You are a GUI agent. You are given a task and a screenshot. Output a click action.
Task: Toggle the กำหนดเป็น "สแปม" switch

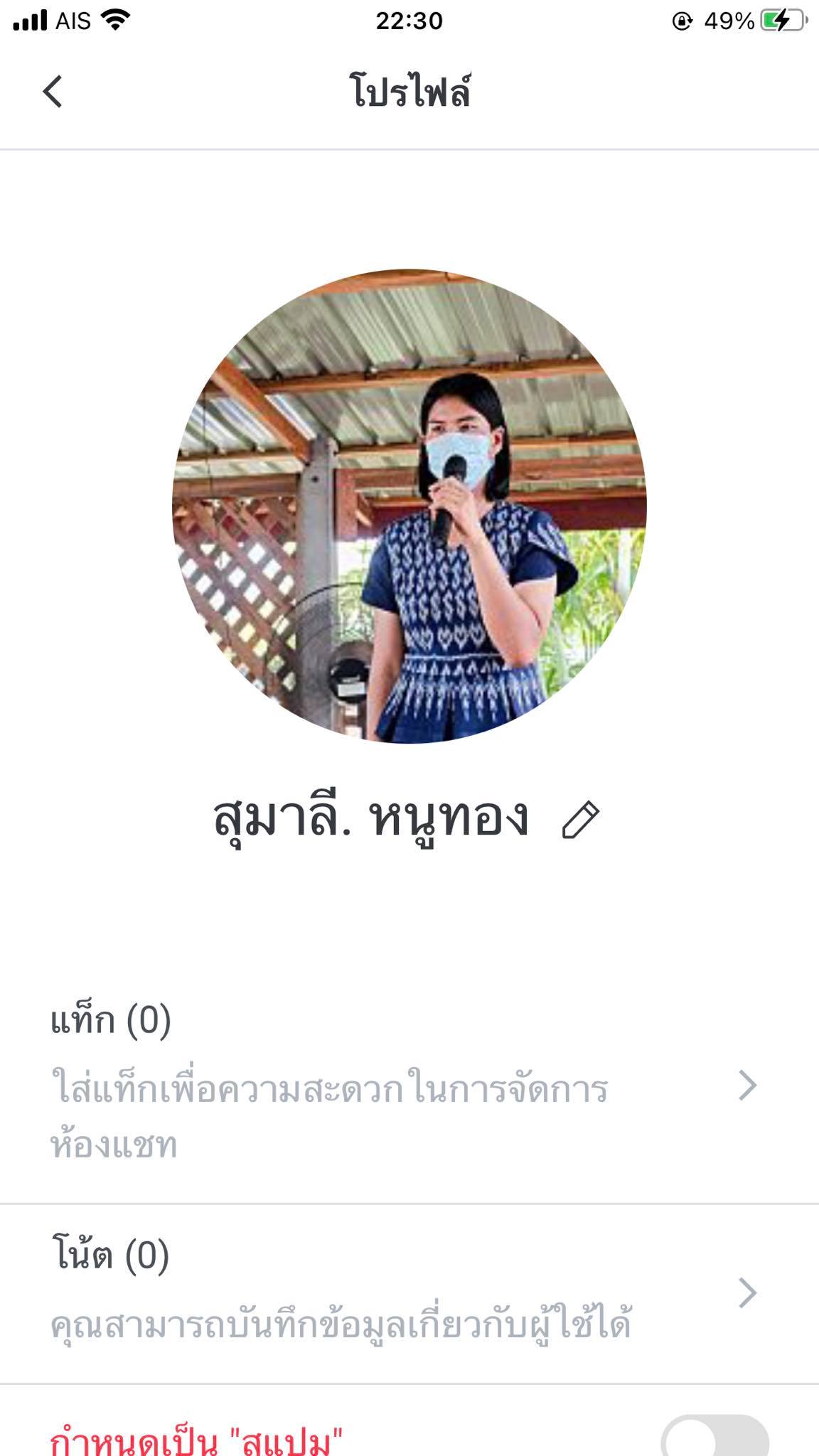715,1438
